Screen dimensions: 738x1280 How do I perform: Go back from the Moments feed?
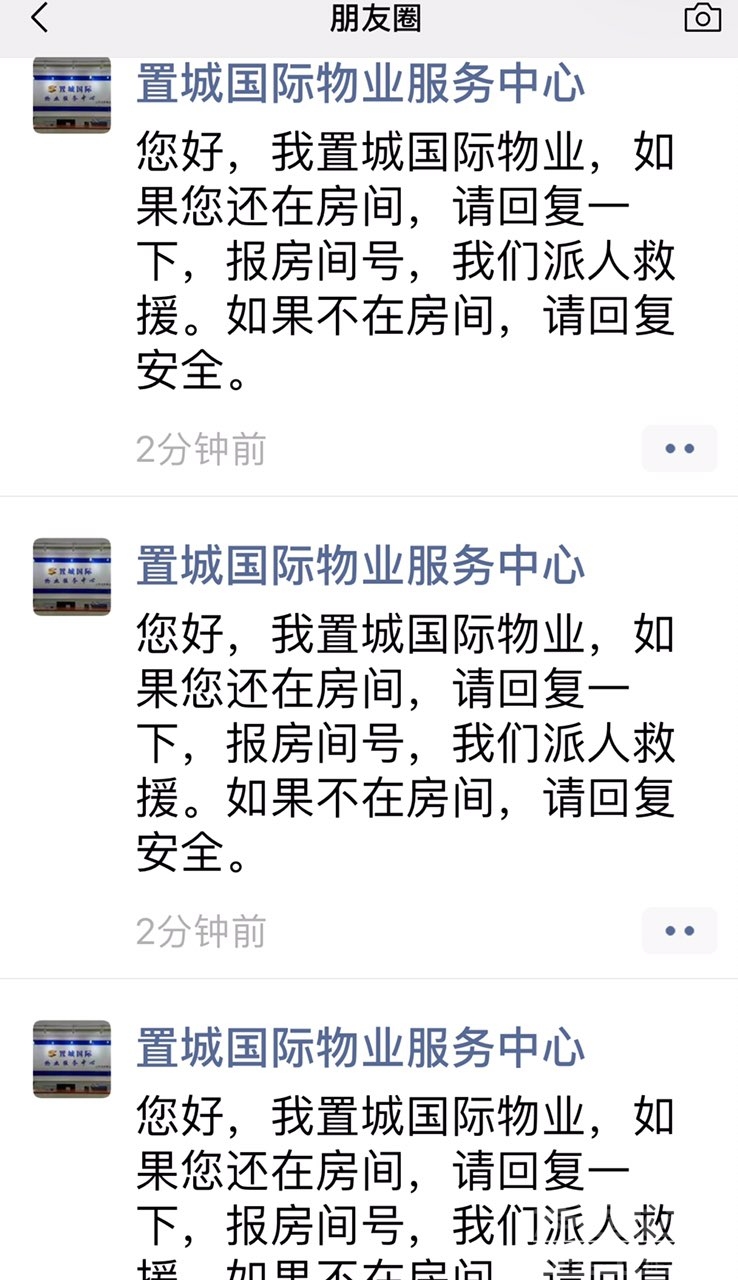click(x=40, y=18)
